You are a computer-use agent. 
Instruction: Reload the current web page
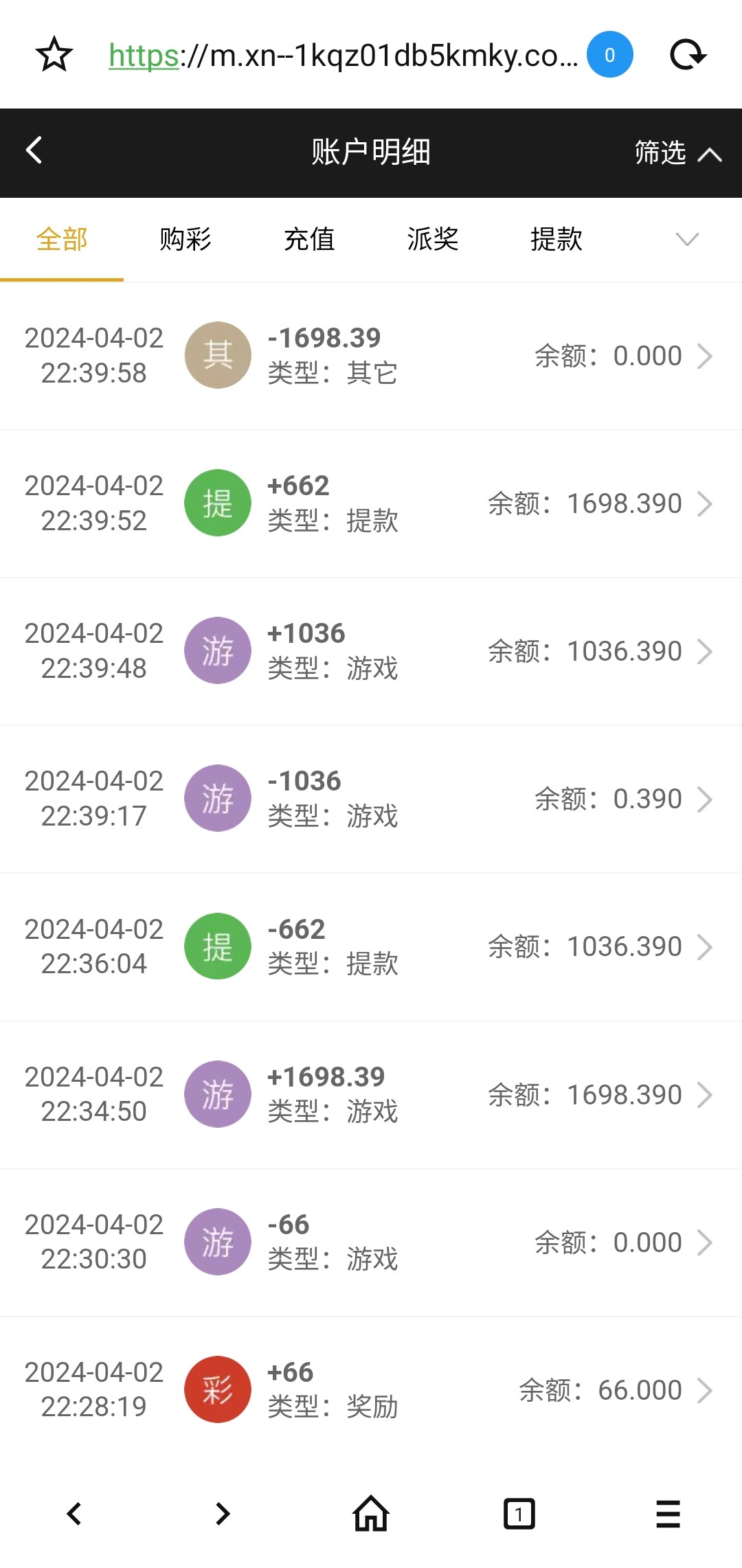[x=688, y=55]
